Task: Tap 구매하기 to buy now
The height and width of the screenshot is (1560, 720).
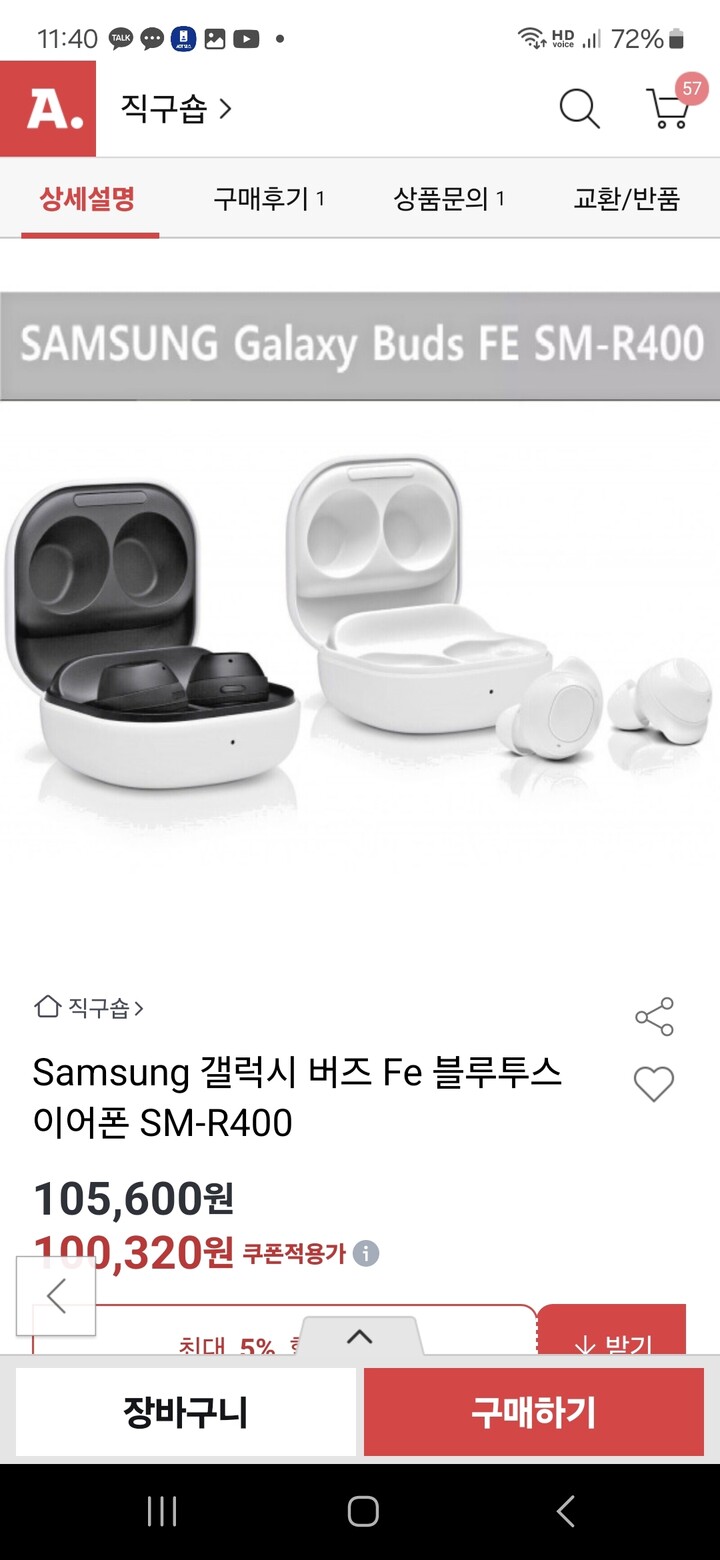Action: coord(534,1412)
